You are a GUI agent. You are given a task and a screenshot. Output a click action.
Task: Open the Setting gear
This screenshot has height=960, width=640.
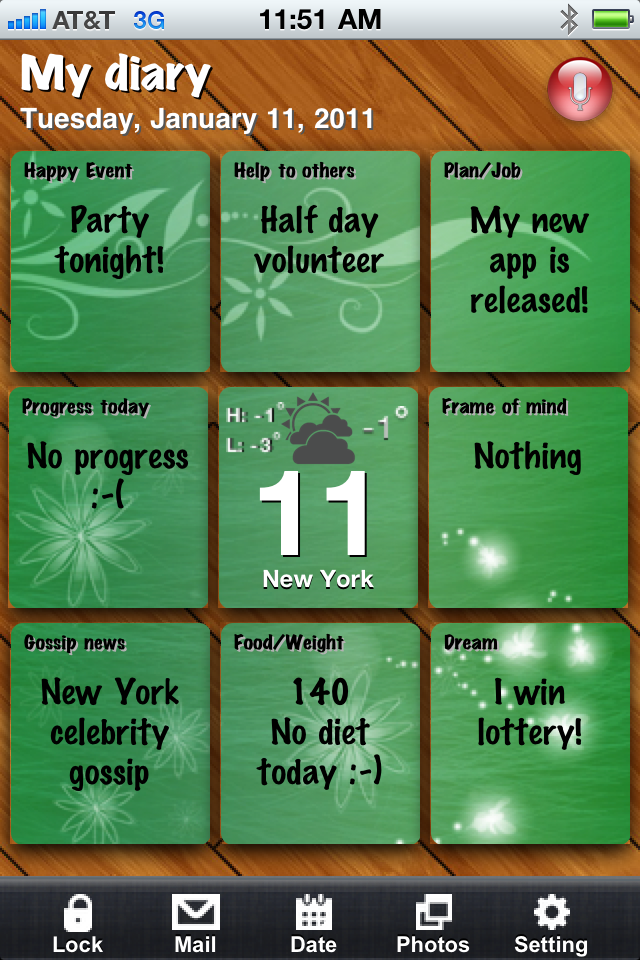pos(551,924)
